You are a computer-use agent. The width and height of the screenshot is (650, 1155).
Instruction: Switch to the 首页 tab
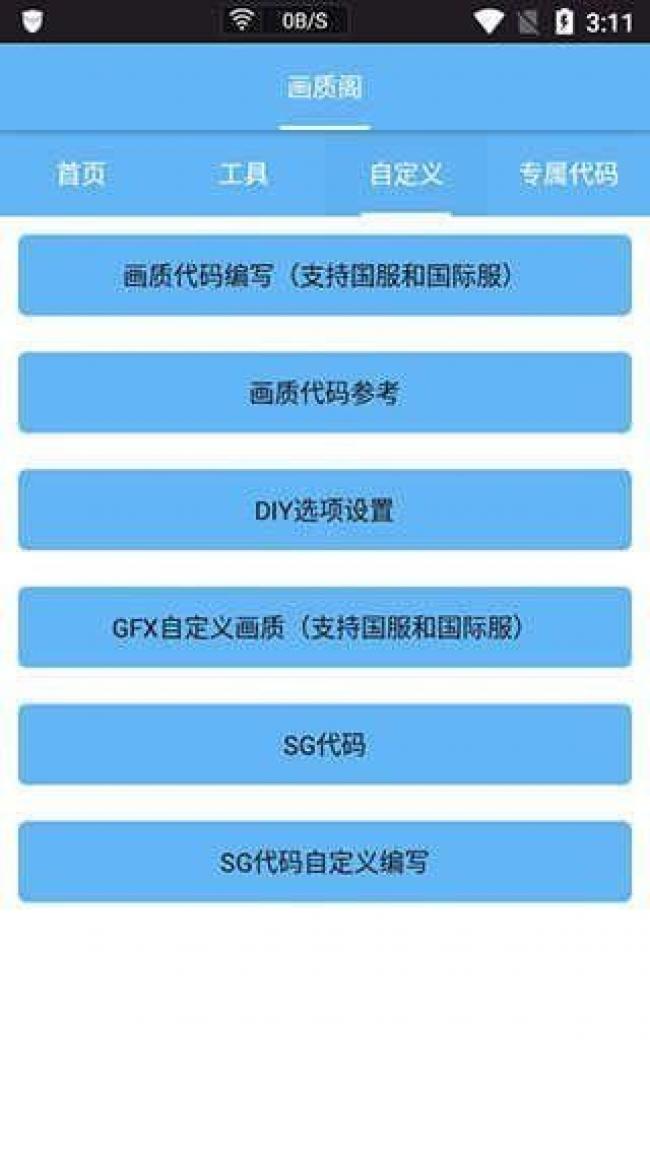(x=81, y=175)
